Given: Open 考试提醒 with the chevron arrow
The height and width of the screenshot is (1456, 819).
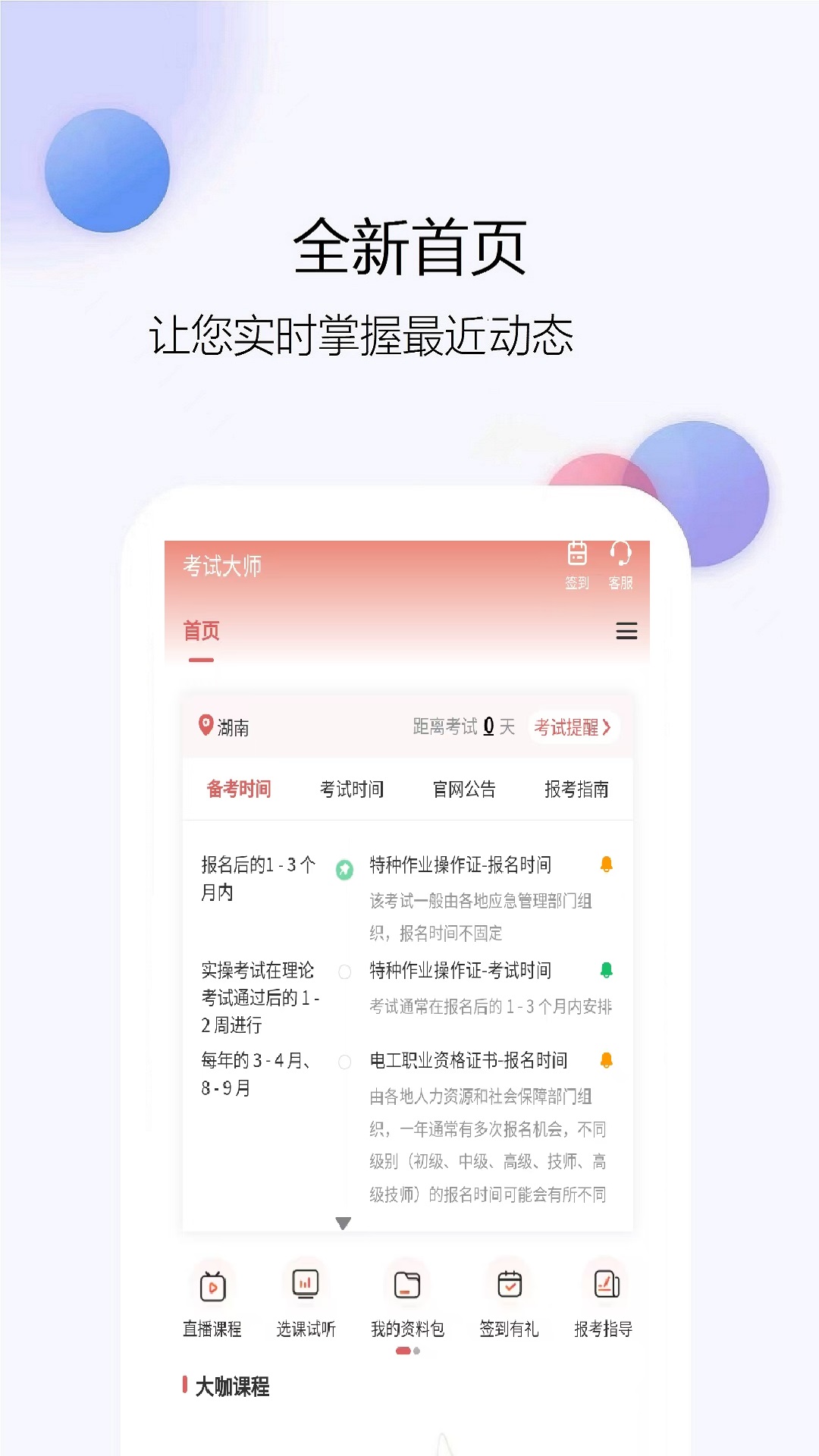Looking at the screenshot, I should pyautogui.click(x=573, y=726).
